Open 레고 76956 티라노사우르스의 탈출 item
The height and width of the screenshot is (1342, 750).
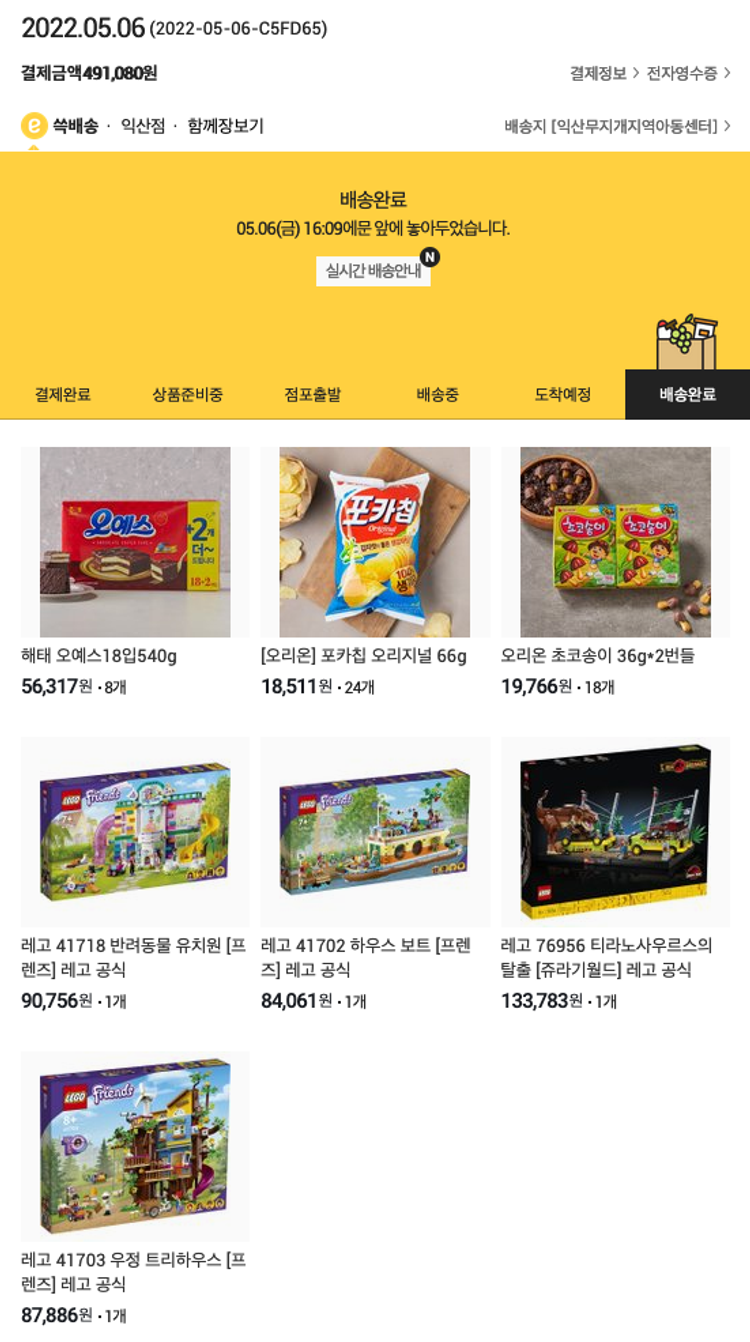pos(615,832)
